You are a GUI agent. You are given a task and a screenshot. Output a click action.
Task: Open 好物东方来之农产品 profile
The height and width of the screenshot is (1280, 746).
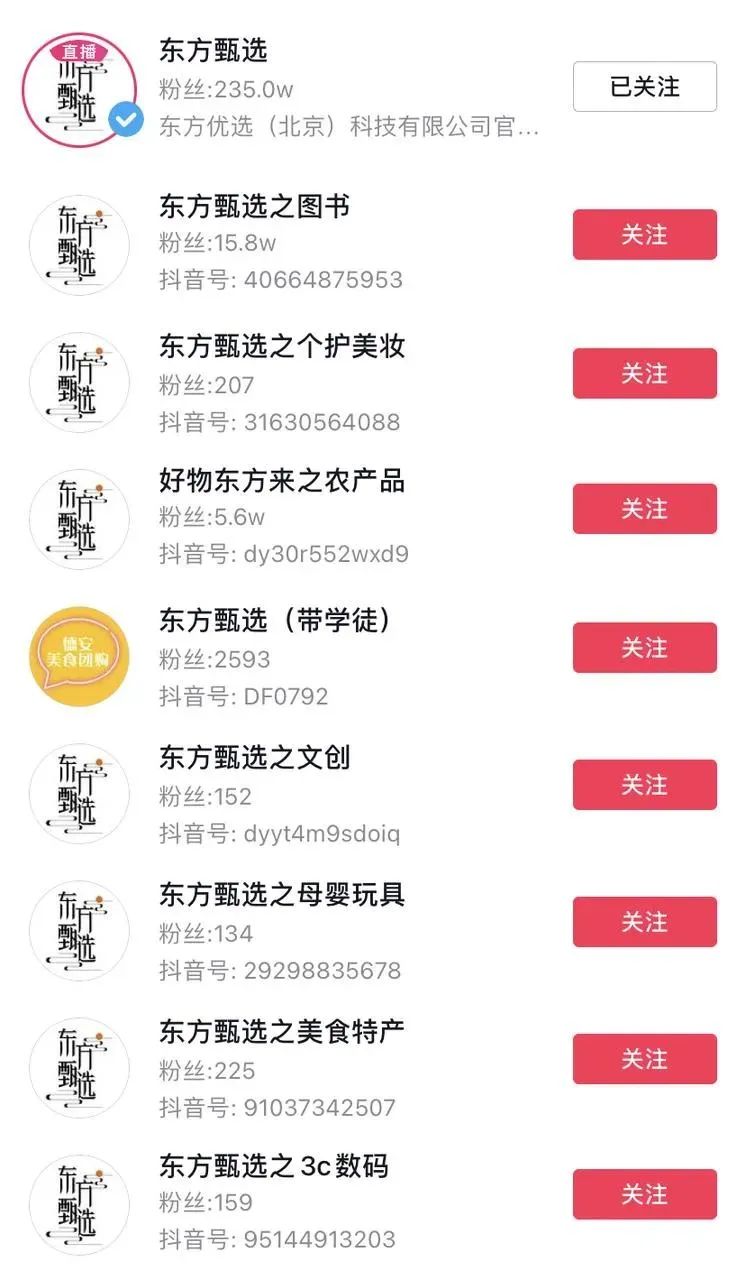pos(281,481)
